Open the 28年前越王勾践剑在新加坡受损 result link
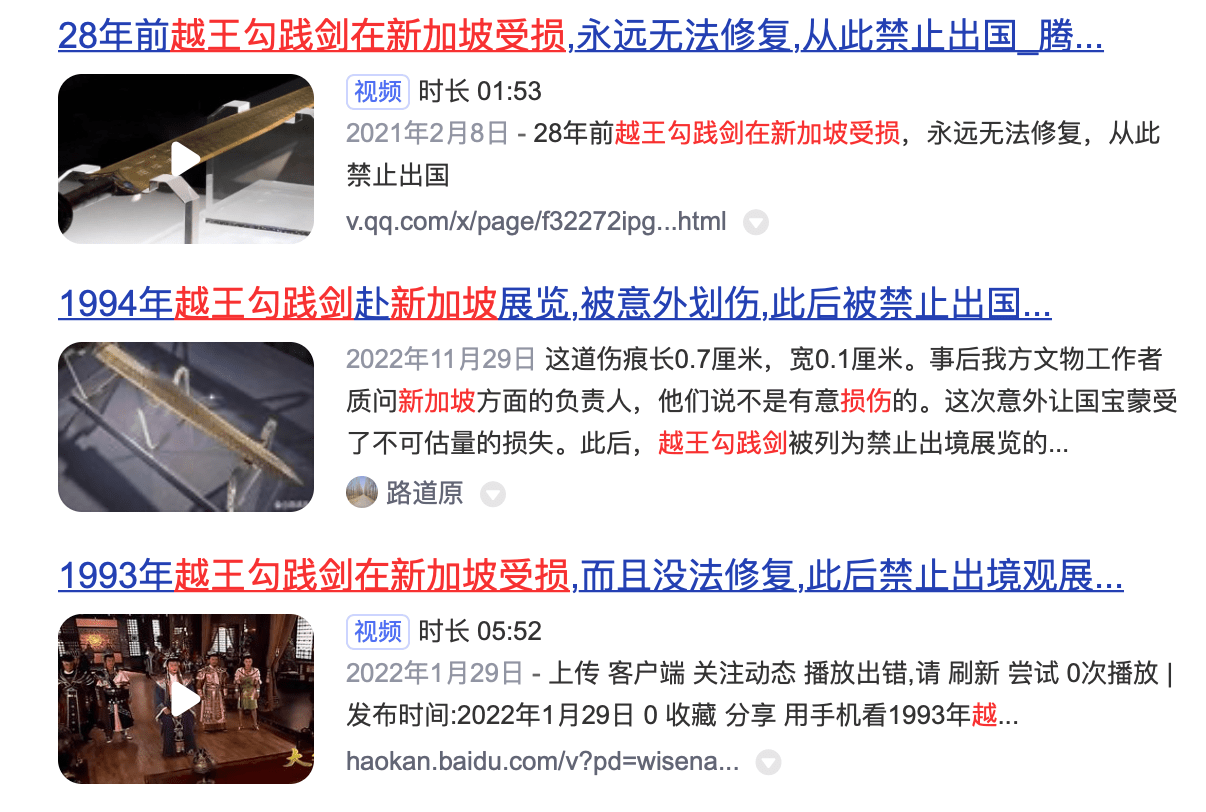 click(x=580, y=37)
